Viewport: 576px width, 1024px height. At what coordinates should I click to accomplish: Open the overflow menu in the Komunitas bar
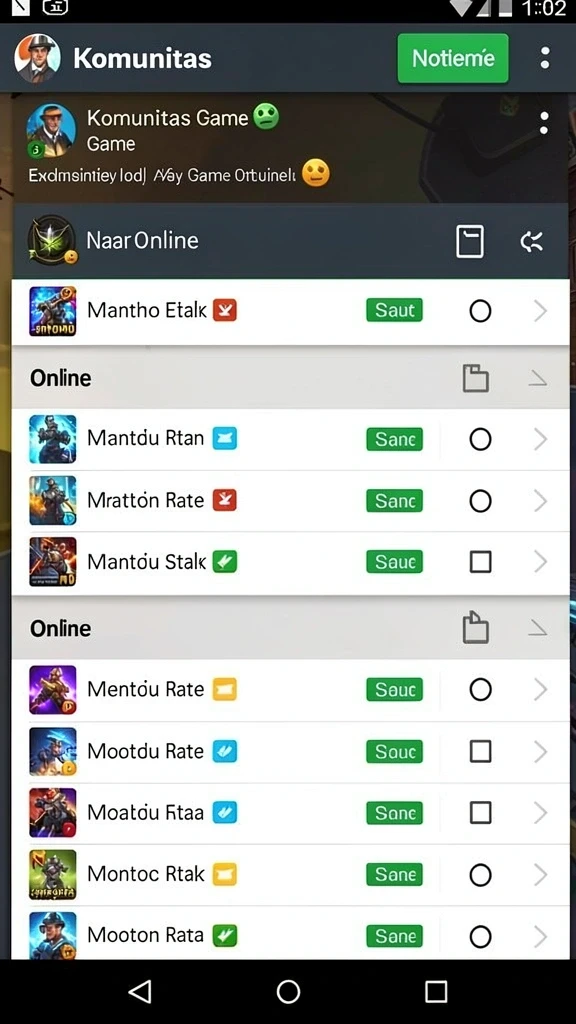tap(545, 58)
